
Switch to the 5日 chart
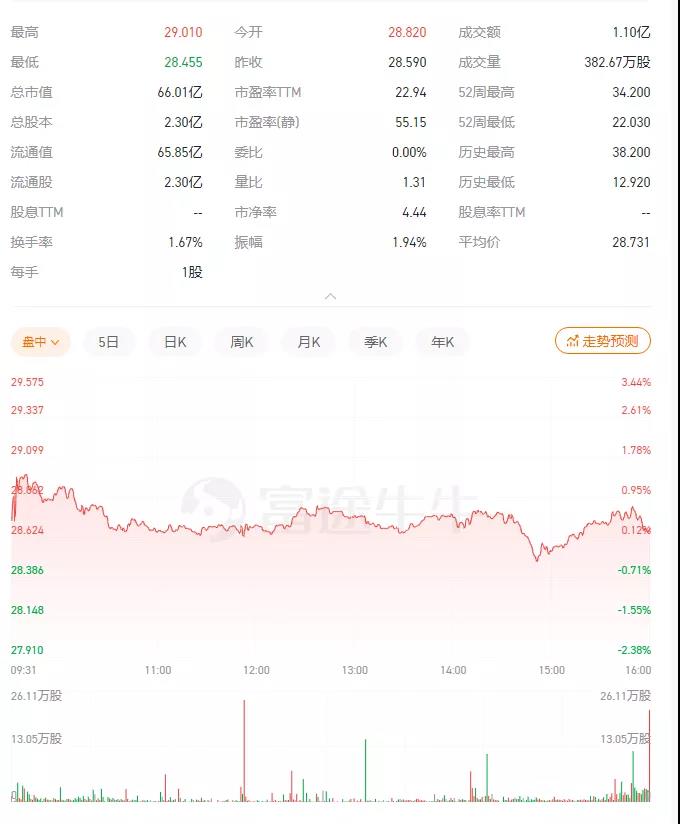point(108,342)
